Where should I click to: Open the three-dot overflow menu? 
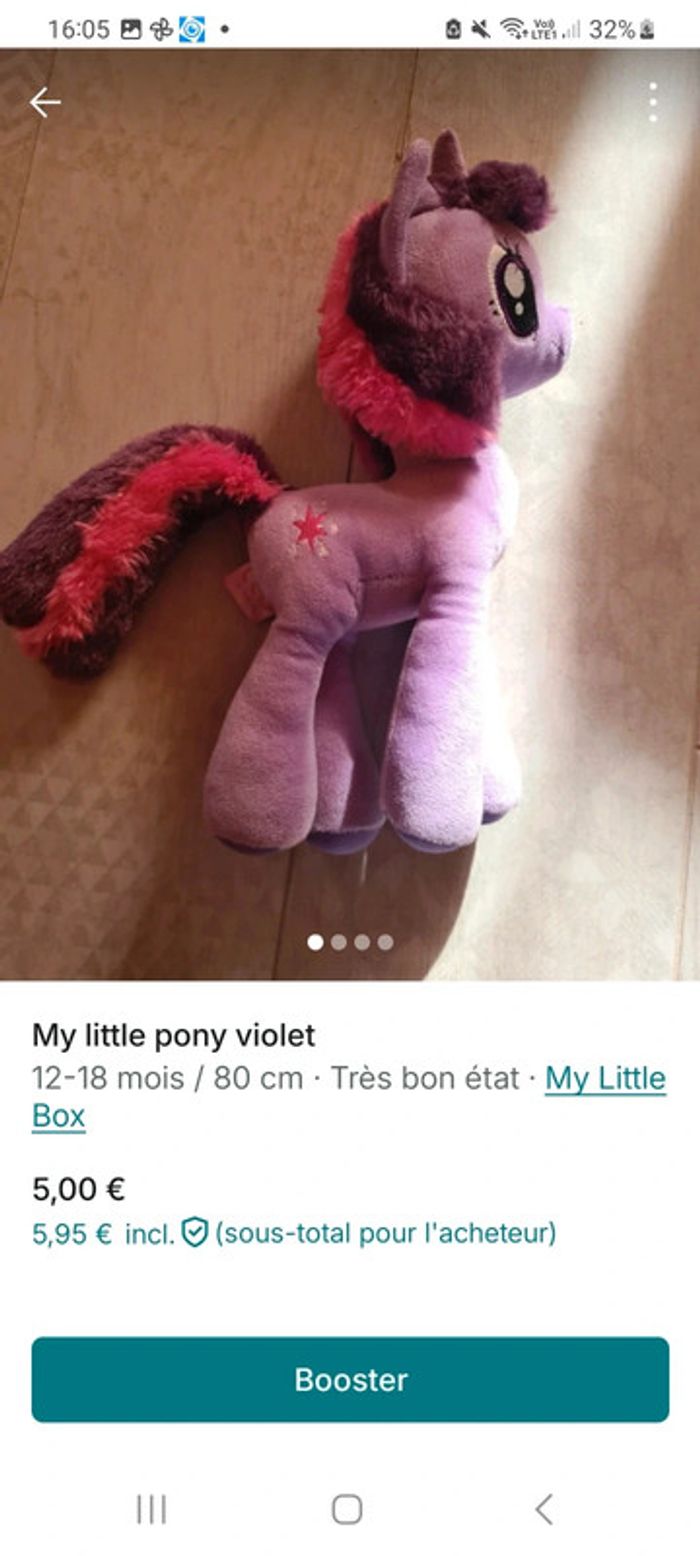(x=653, y=102)
